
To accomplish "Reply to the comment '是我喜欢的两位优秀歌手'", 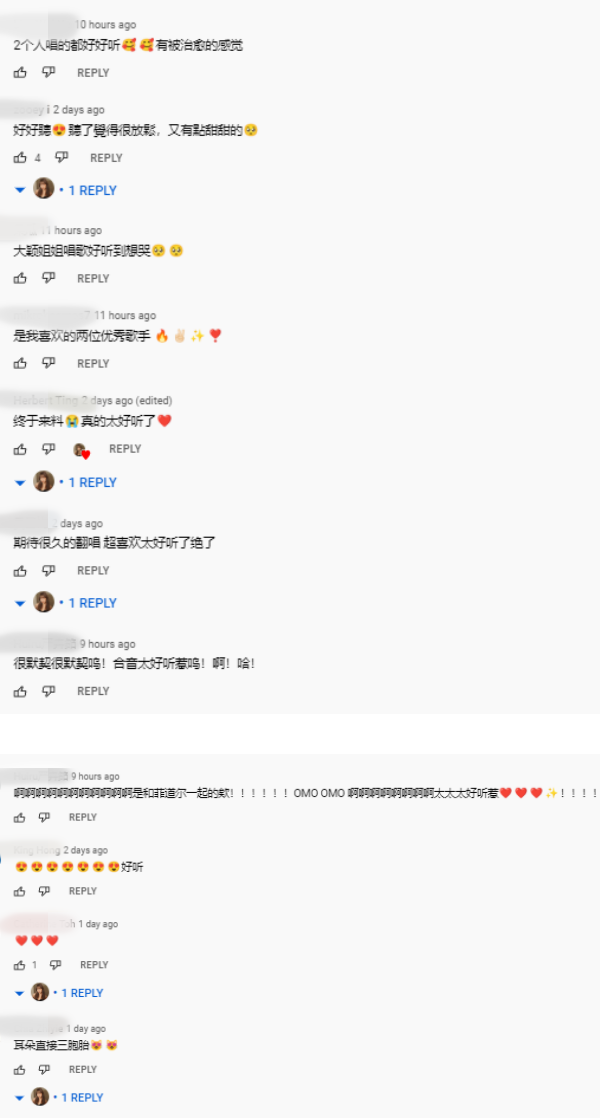I will 93,364.
